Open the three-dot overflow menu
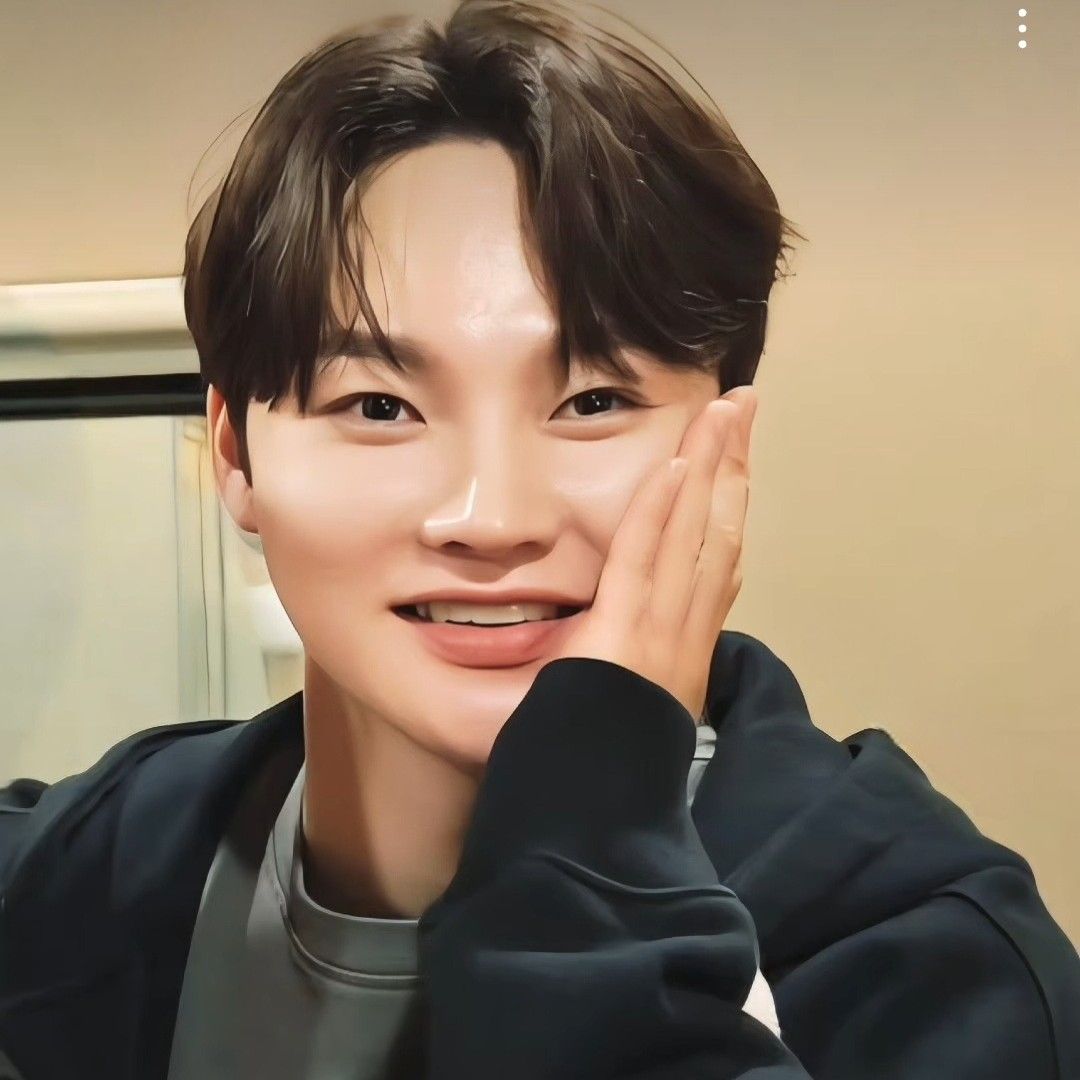The height and width of the screenshot is (1080, 1080). tap(1022, 29)
